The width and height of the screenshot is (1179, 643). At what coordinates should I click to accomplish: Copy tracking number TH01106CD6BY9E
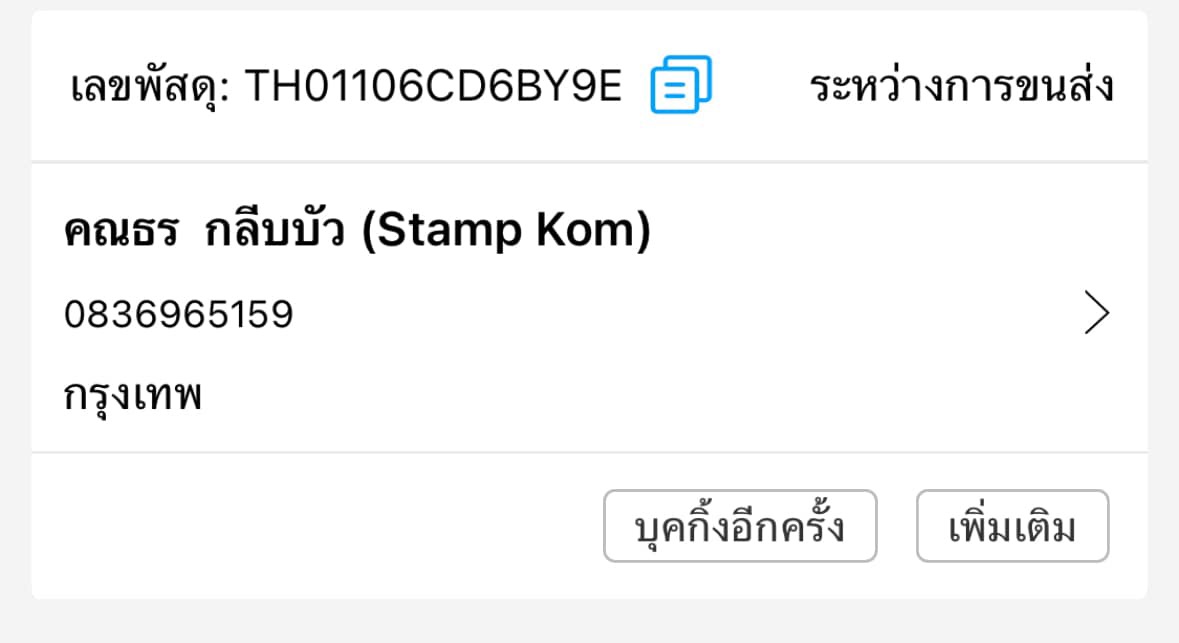tap(681, 84)
